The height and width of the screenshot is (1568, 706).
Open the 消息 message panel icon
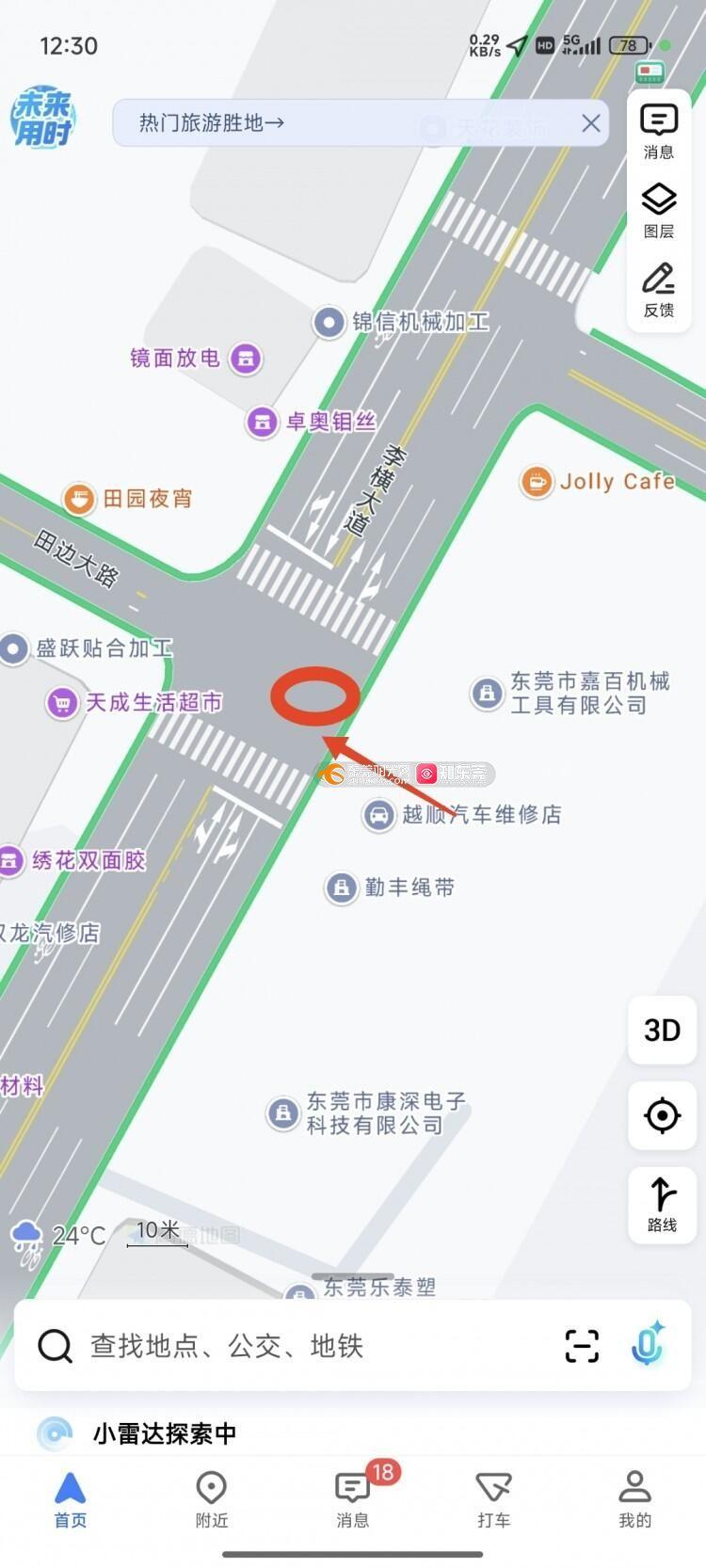(659, 133)
